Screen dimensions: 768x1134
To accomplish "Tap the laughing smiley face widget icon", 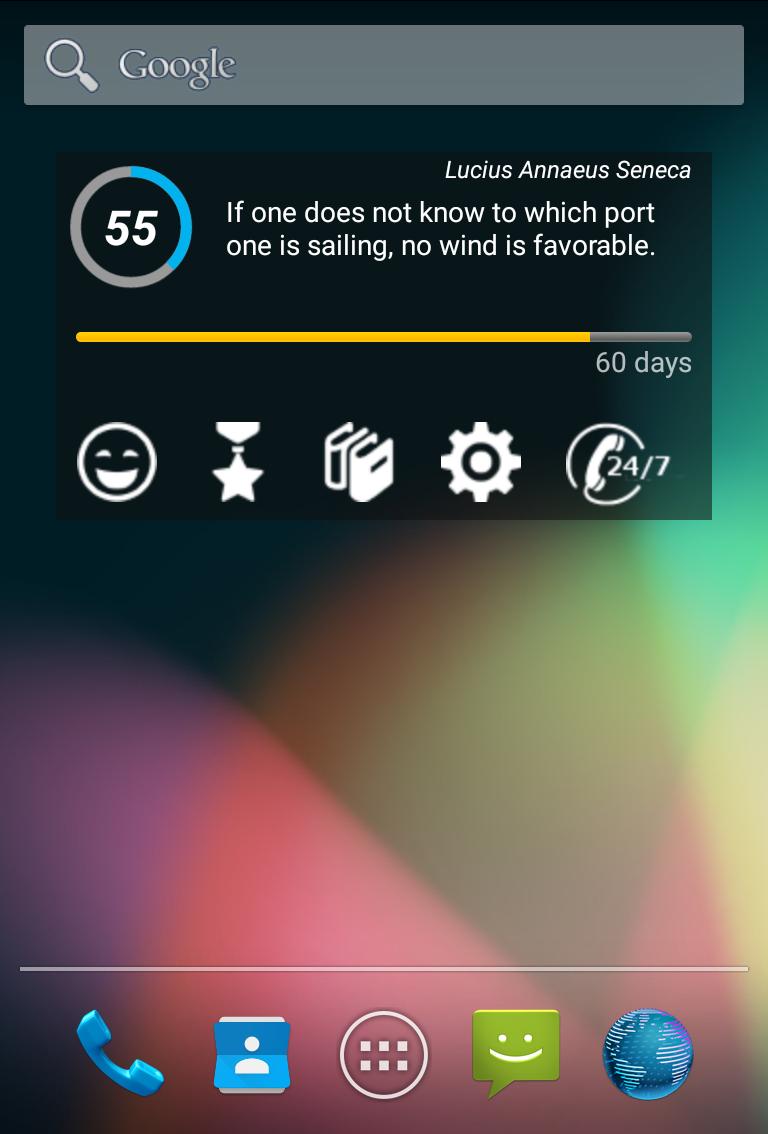I will (x=117, y=462).
